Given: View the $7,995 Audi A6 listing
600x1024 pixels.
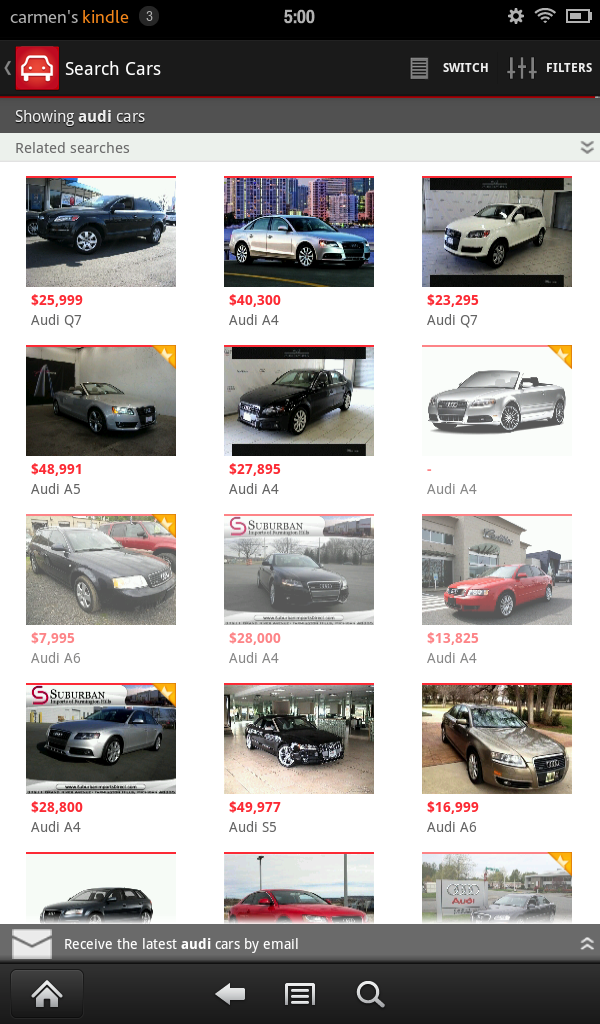Looking at the screenshot, I should point(101,570).
